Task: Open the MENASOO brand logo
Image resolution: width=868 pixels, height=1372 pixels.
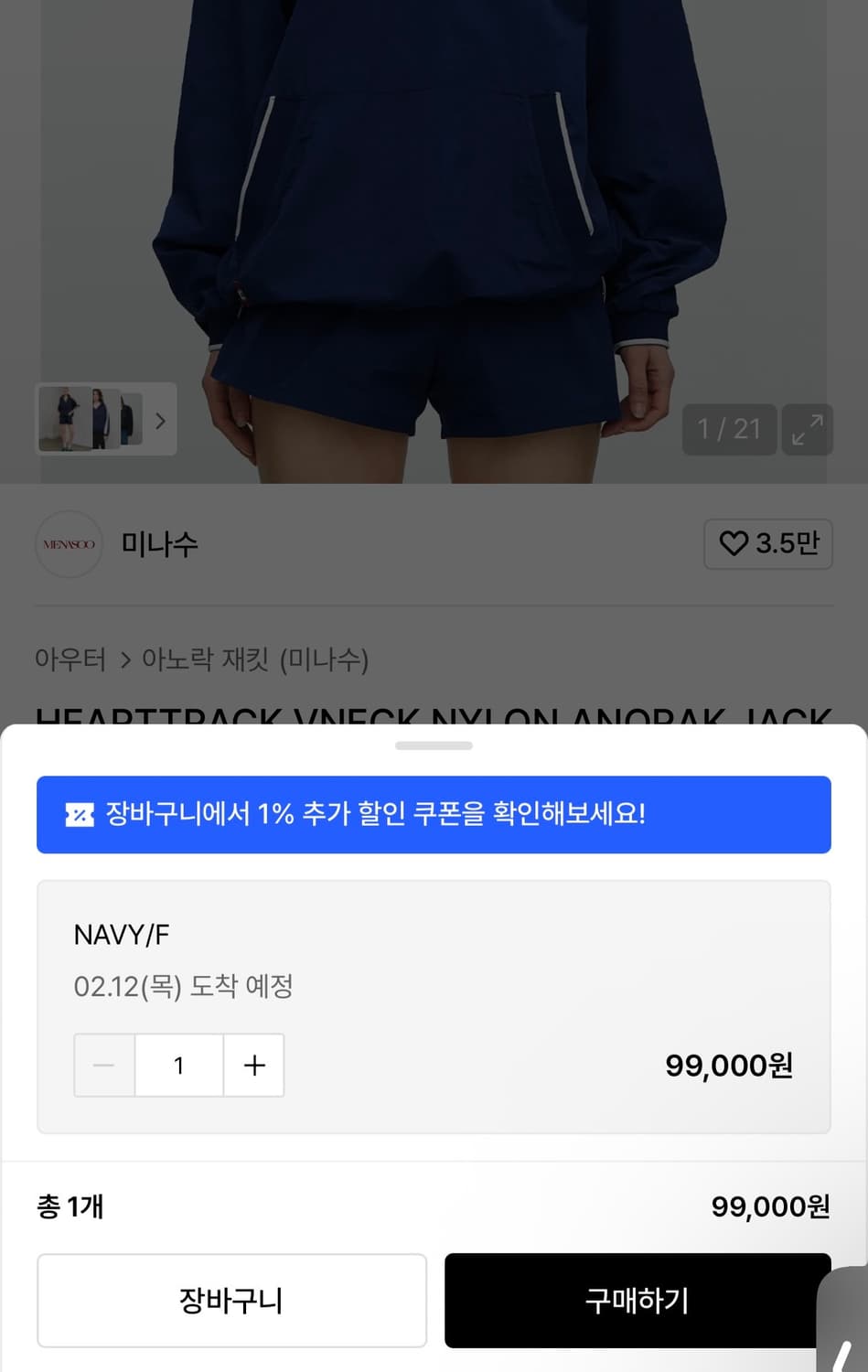Action: click(x=69, y=543)
